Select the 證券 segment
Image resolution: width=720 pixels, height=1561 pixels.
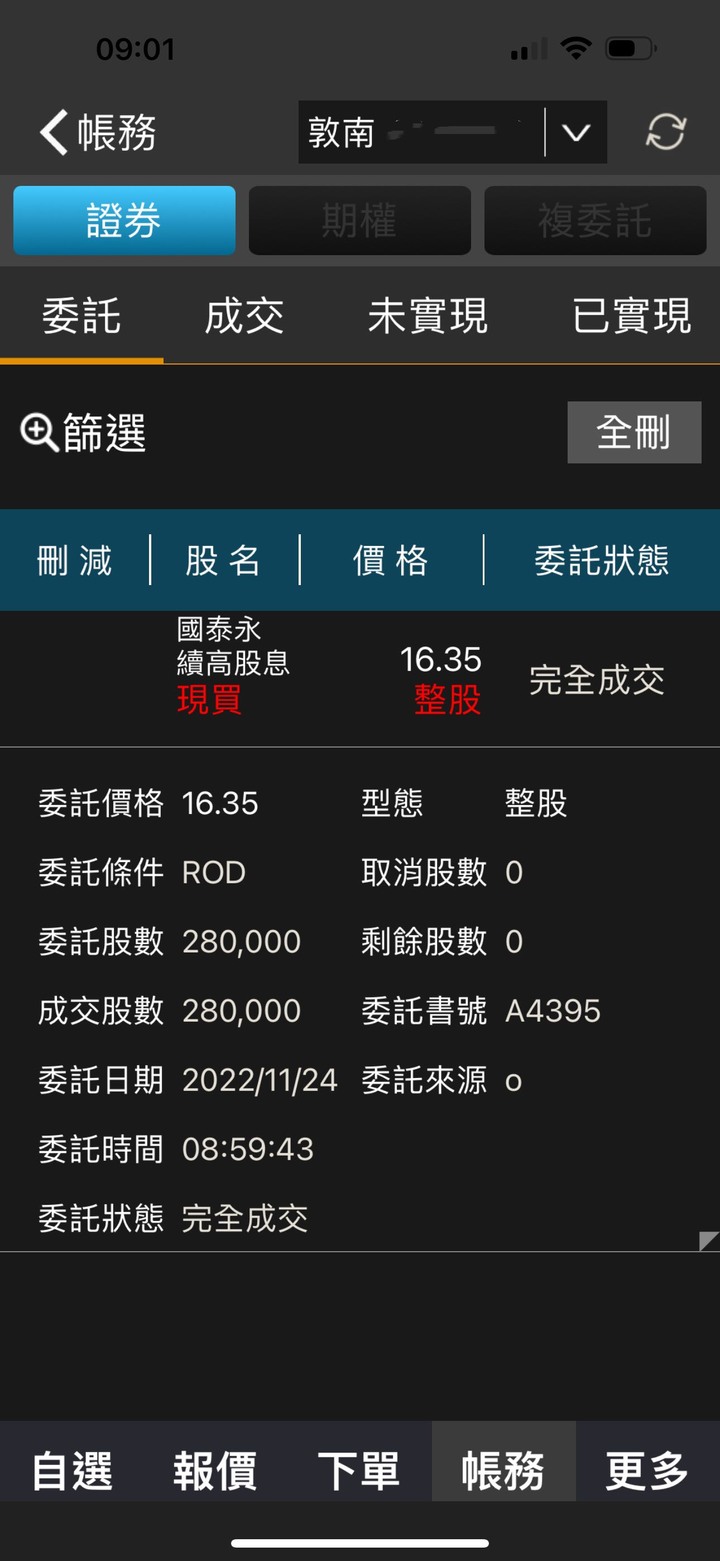coord(124,221)
